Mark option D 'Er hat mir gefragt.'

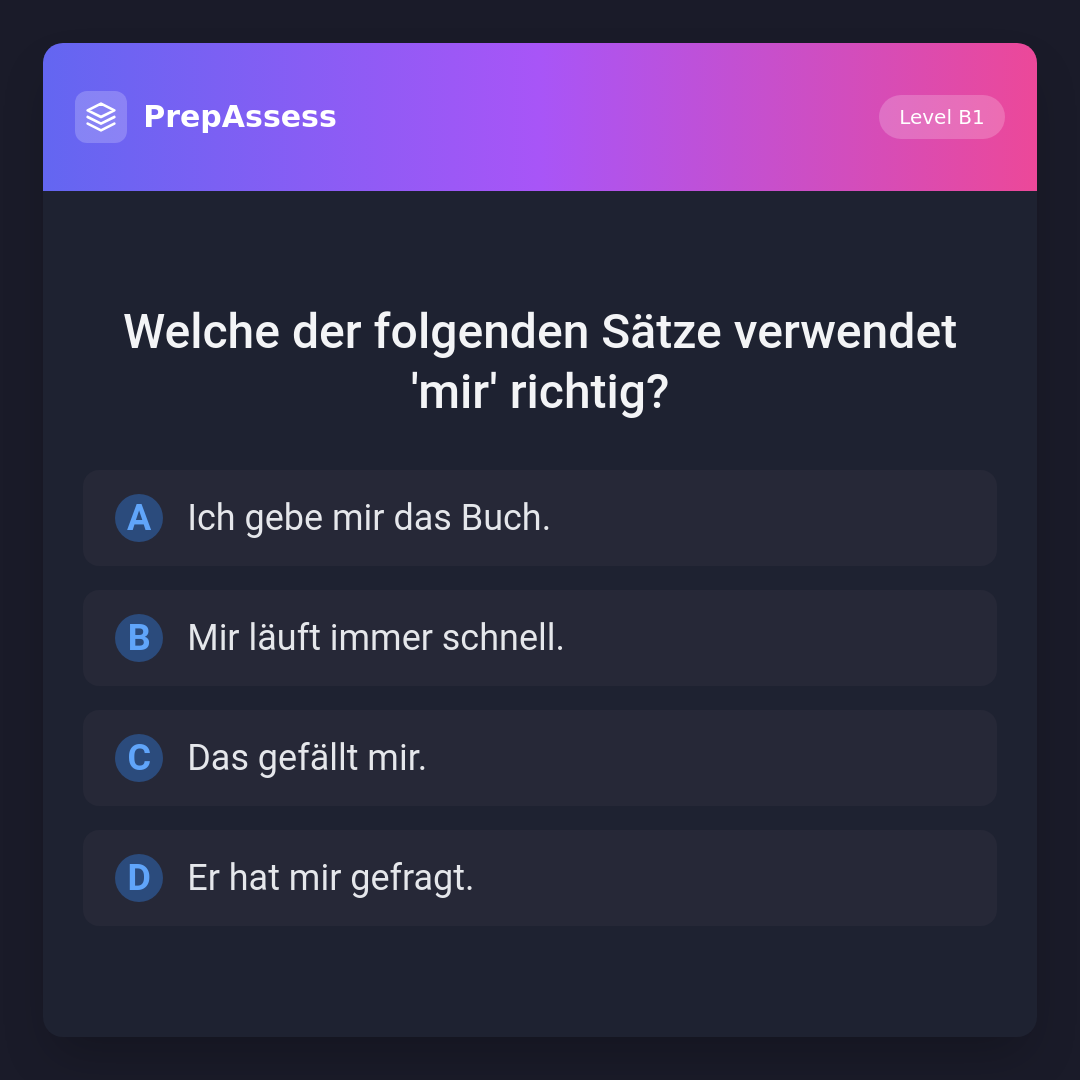point(540,878)
